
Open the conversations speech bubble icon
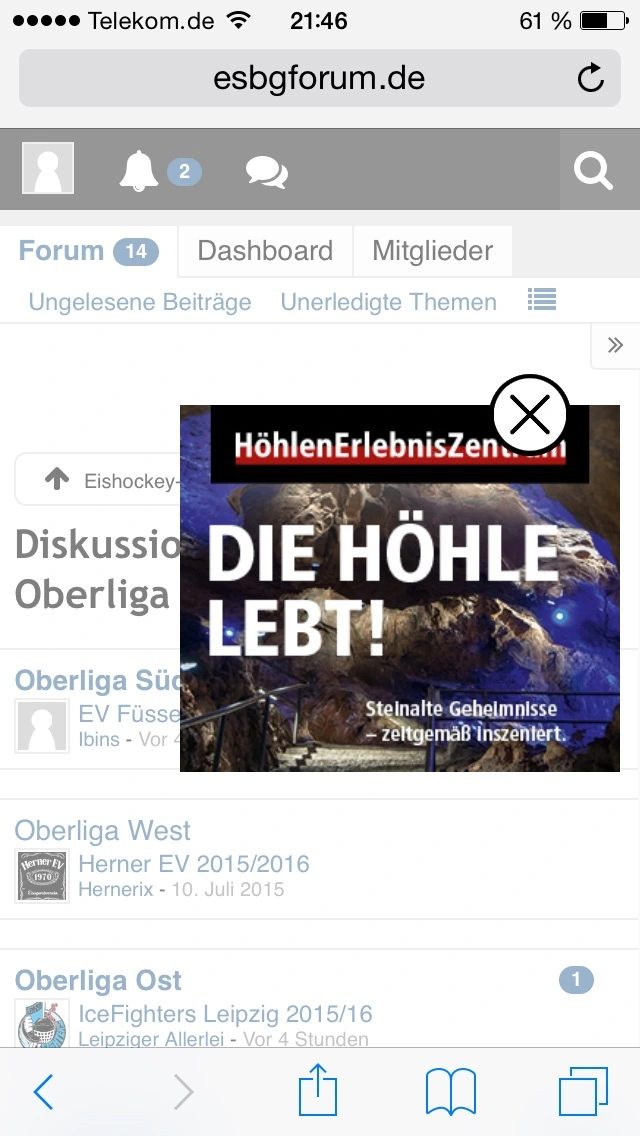coord(266,172)
